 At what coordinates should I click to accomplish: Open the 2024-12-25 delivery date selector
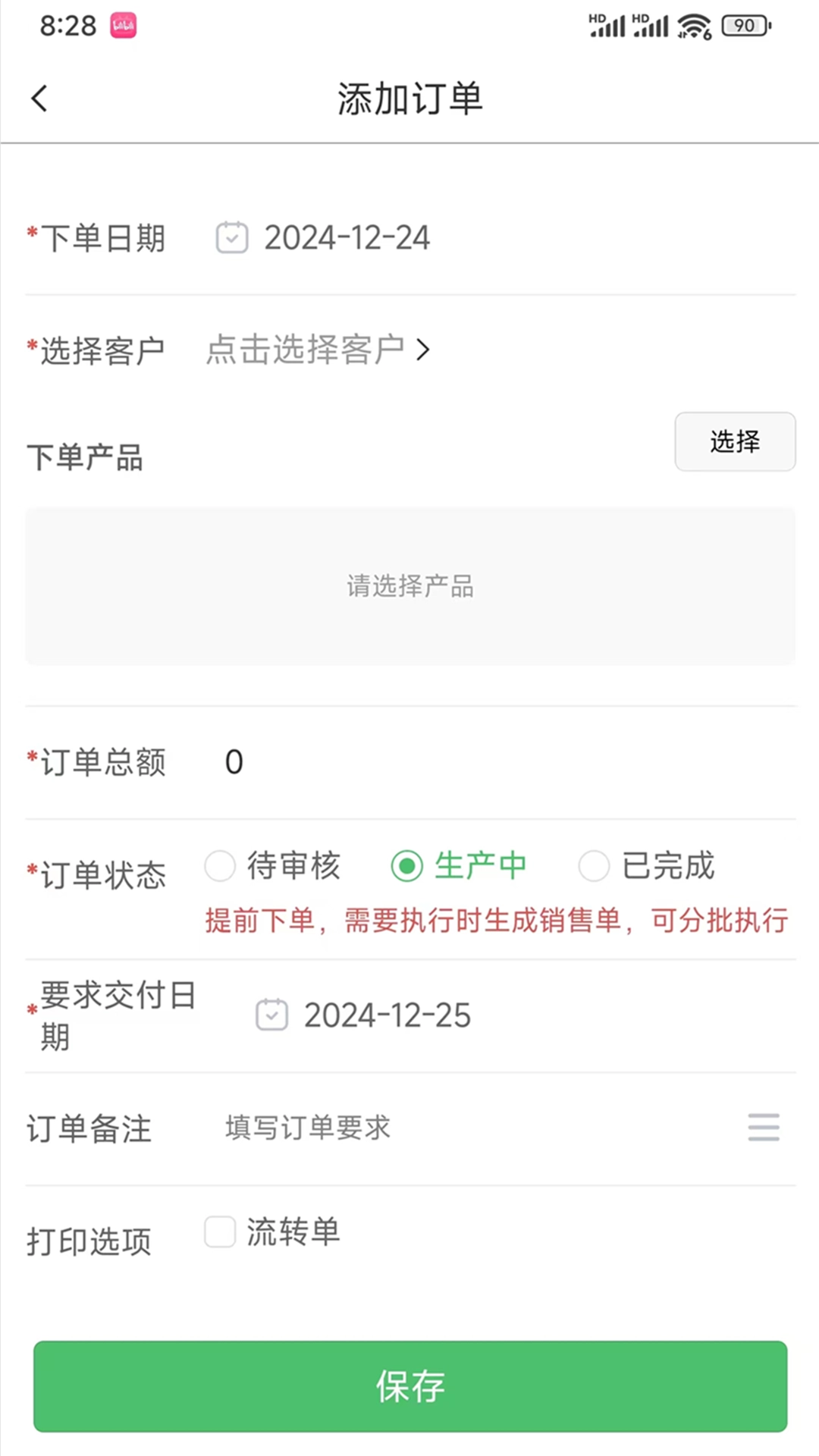point(386,1015)
